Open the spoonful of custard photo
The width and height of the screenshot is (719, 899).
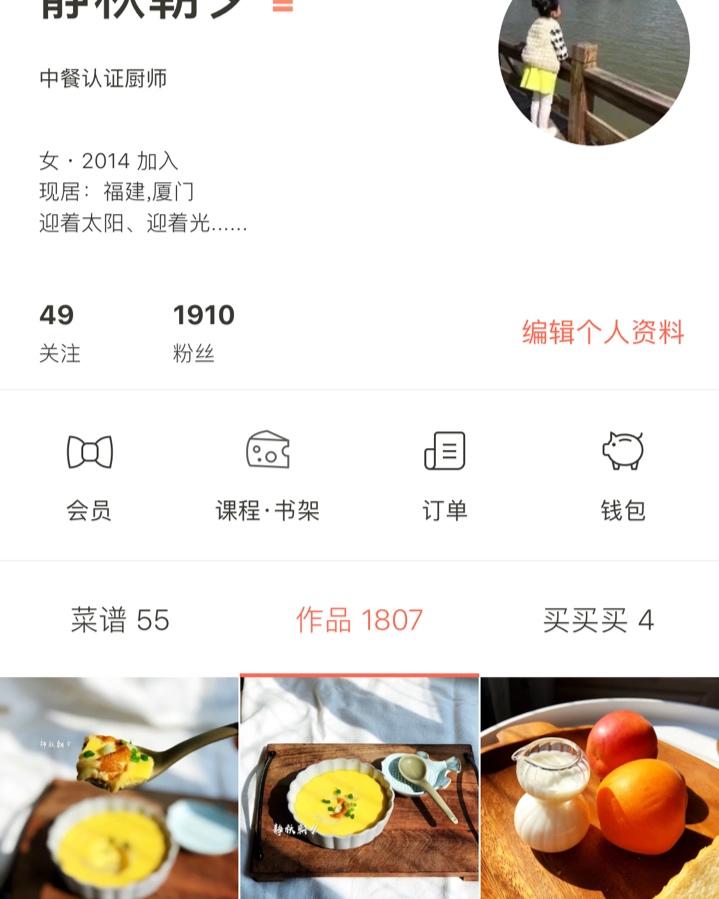(x=119, y=789)
